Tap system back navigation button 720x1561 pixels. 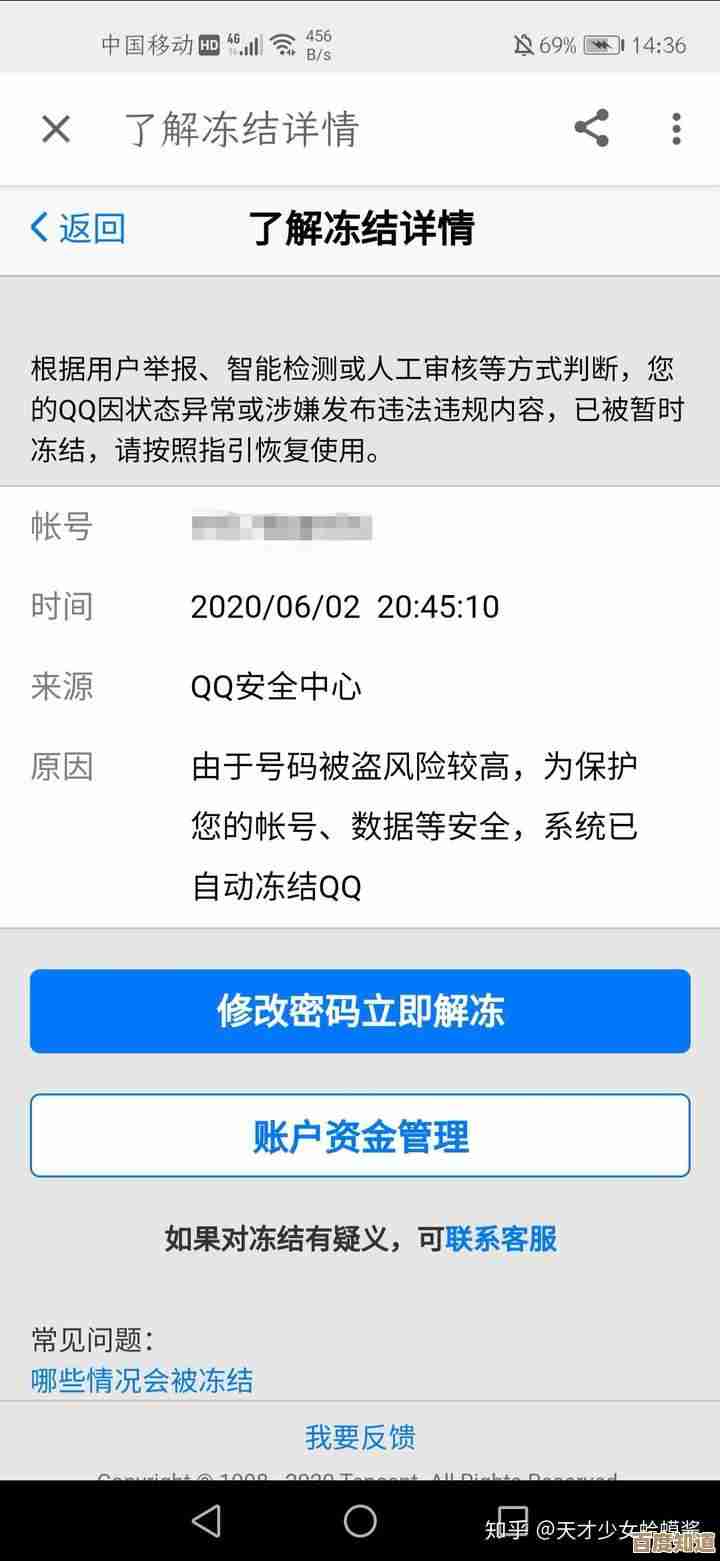pyautogui.click(x=206, y=1521)
